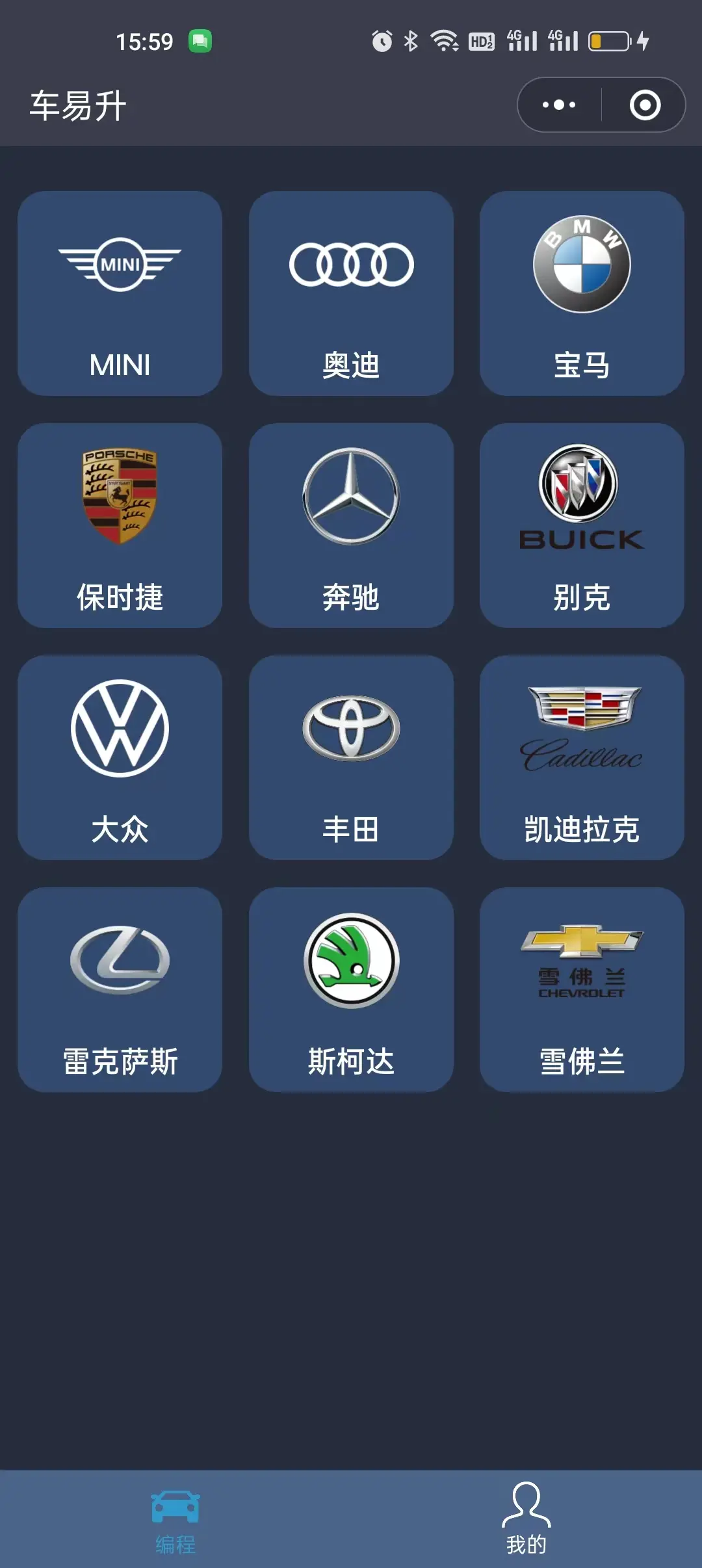702x1568 pixels.
Task: Choose the 丰田 brand card
Action: tap(351, 757)
